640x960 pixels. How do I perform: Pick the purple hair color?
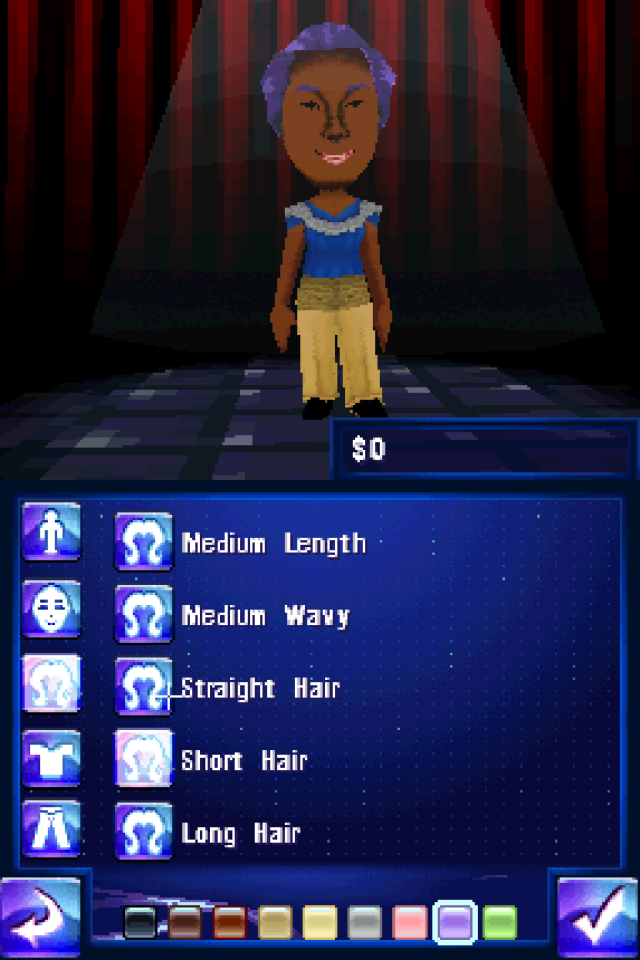point(455,922)
